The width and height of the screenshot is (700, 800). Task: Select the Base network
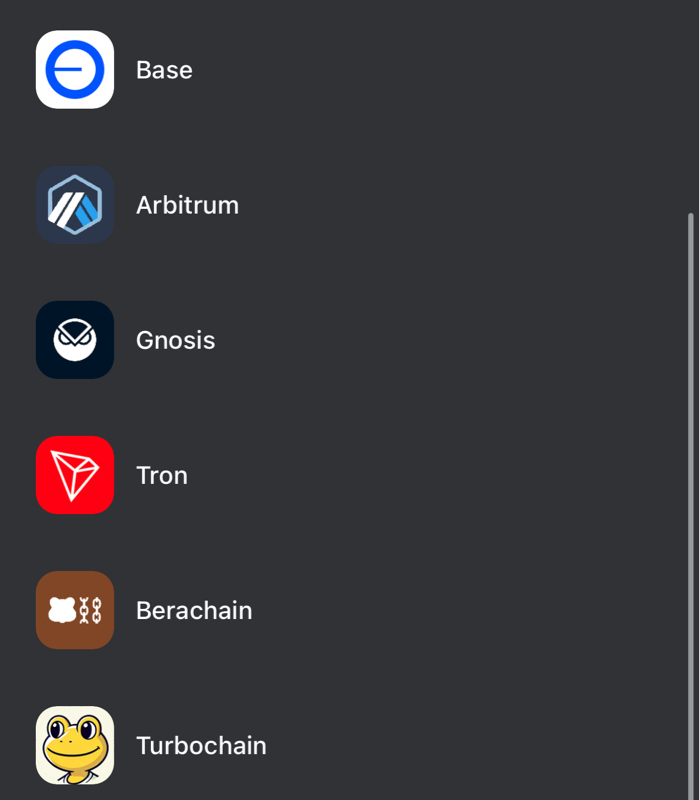click(164, 70)
